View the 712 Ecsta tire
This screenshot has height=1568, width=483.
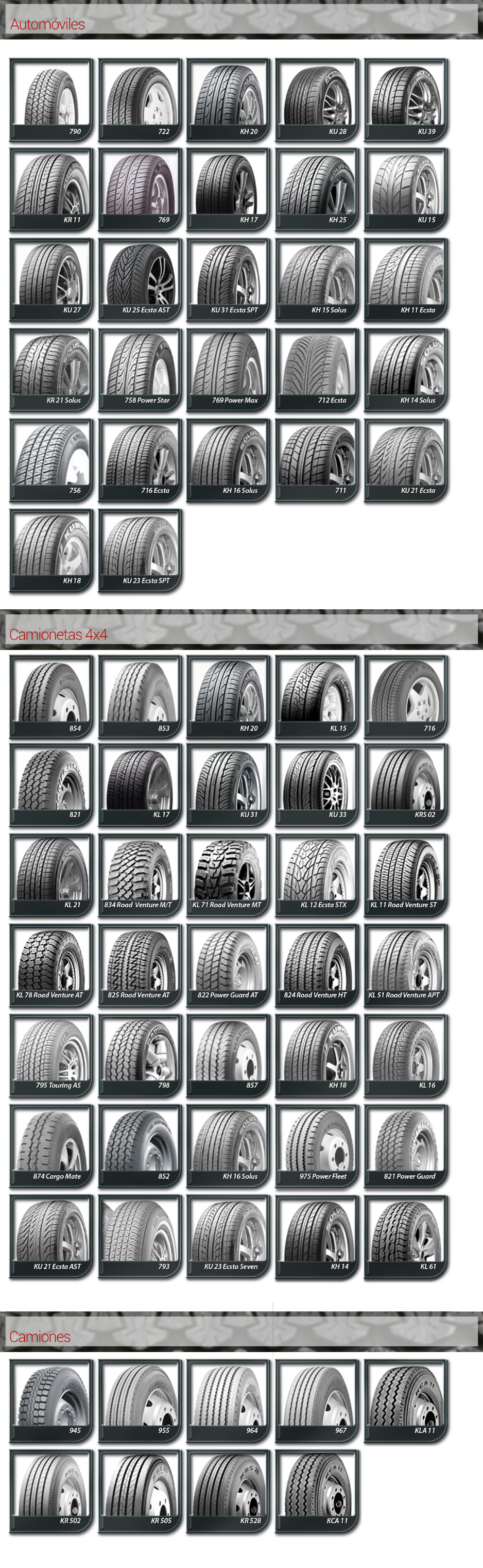317,370
